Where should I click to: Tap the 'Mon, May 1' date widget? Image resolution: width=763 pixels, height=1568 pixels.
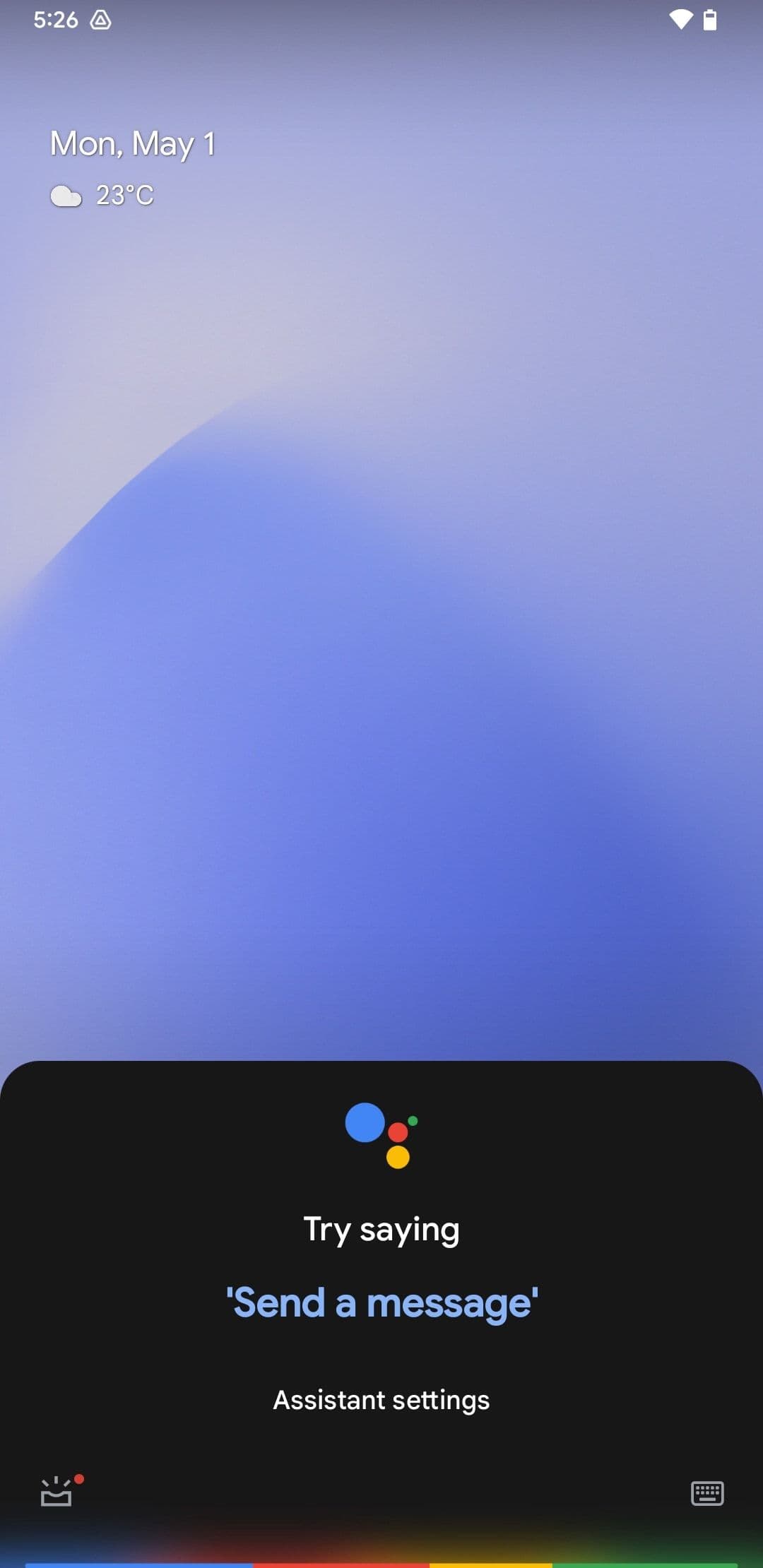(133, 144)
